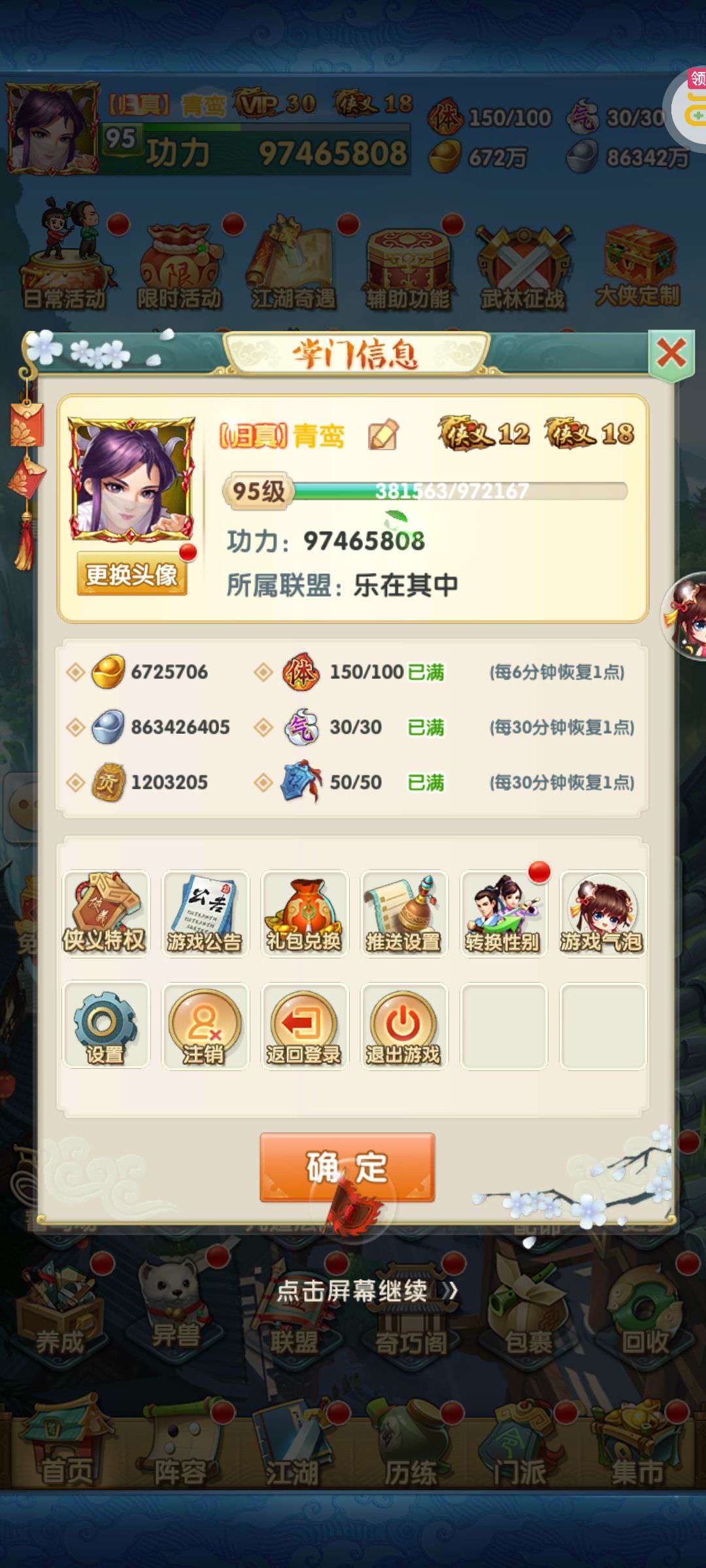Open 侠义特权 privileges
Screen dimensions: 706x1568
105,913
